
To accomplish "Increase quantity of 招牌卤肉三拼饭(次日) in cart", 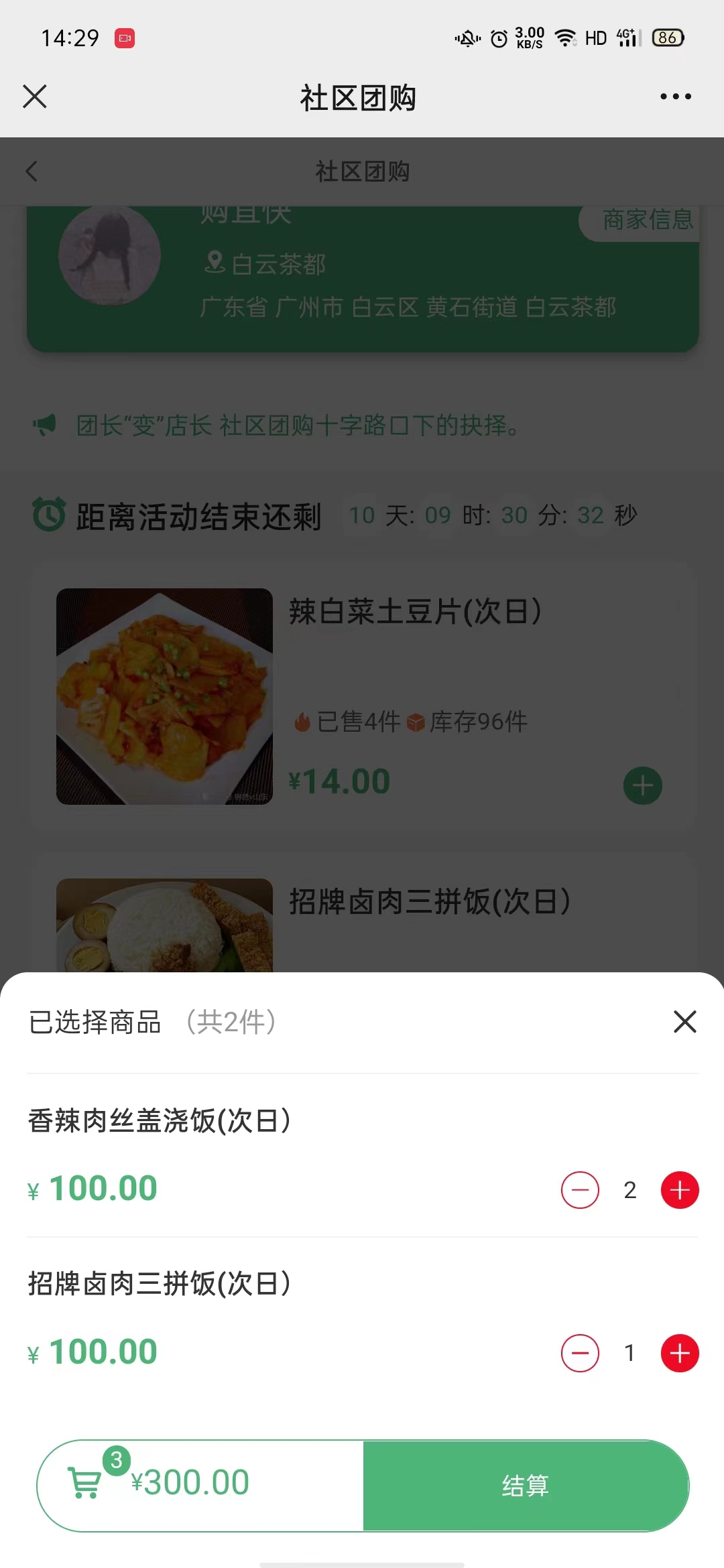I will click(680, 1353).
